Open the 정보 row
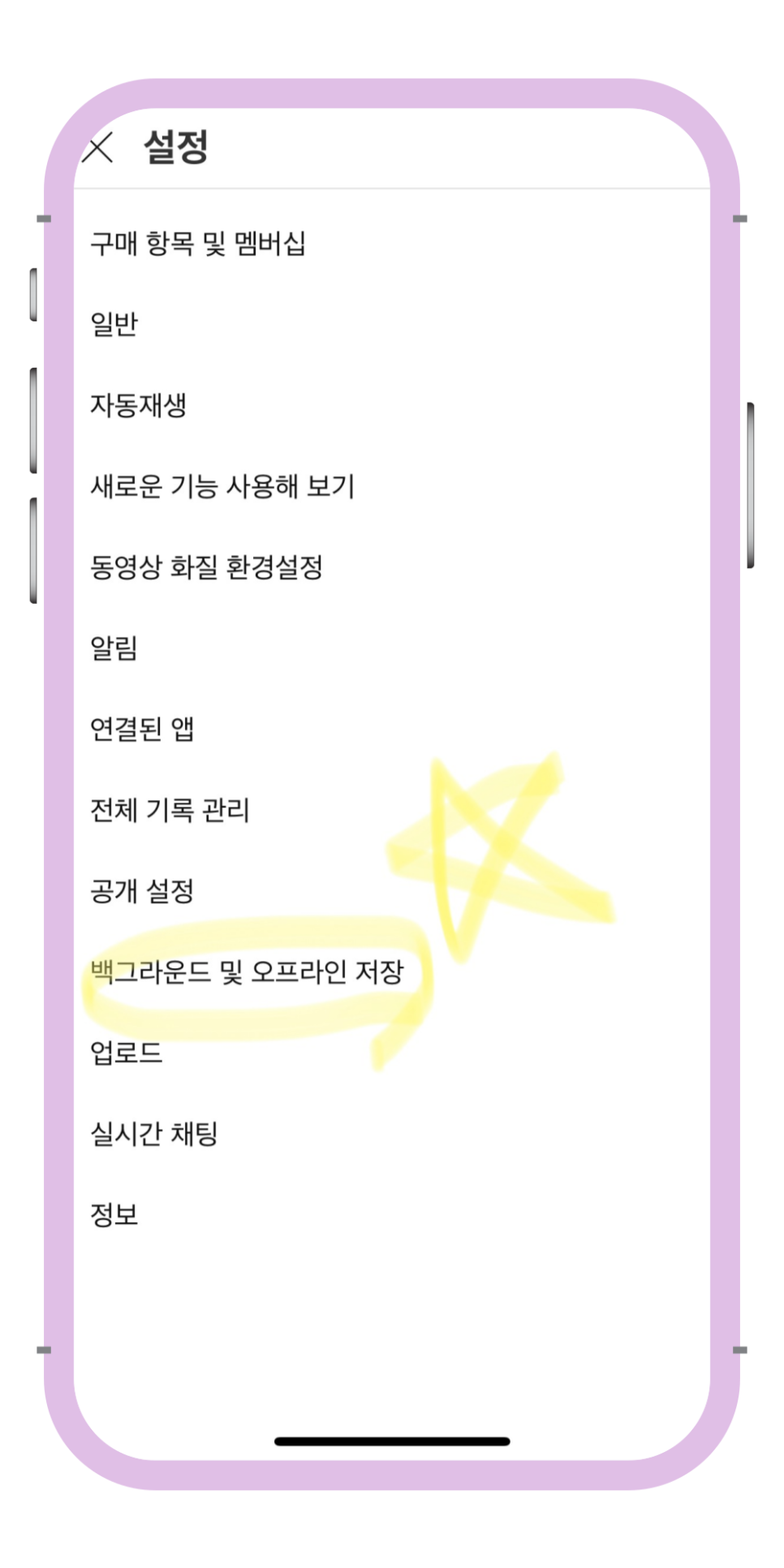This screenshot has width=784, height=1568. click(x=392, y=1215)
